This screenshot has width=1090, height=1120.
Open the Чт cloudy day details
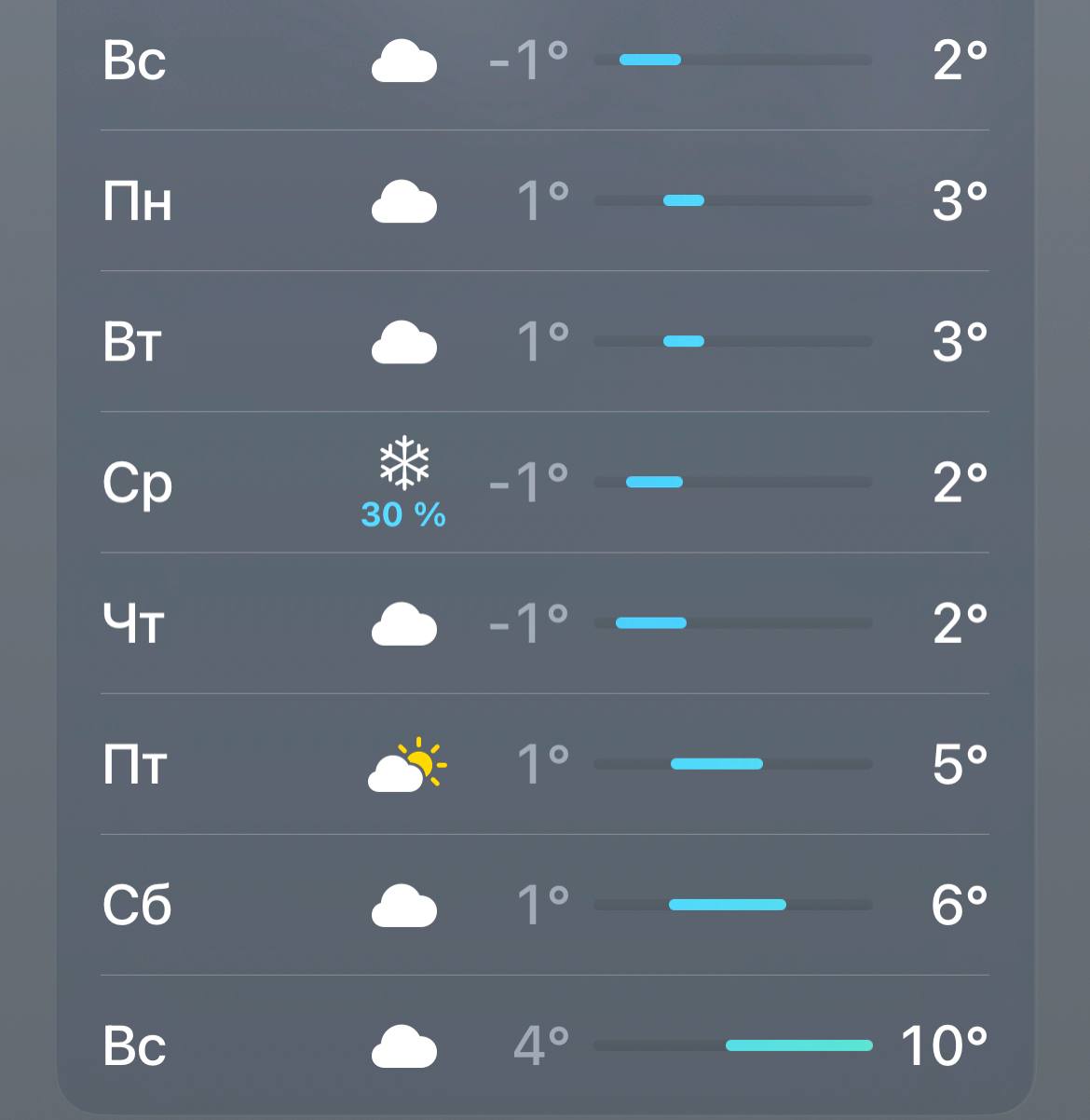[545, 623]
